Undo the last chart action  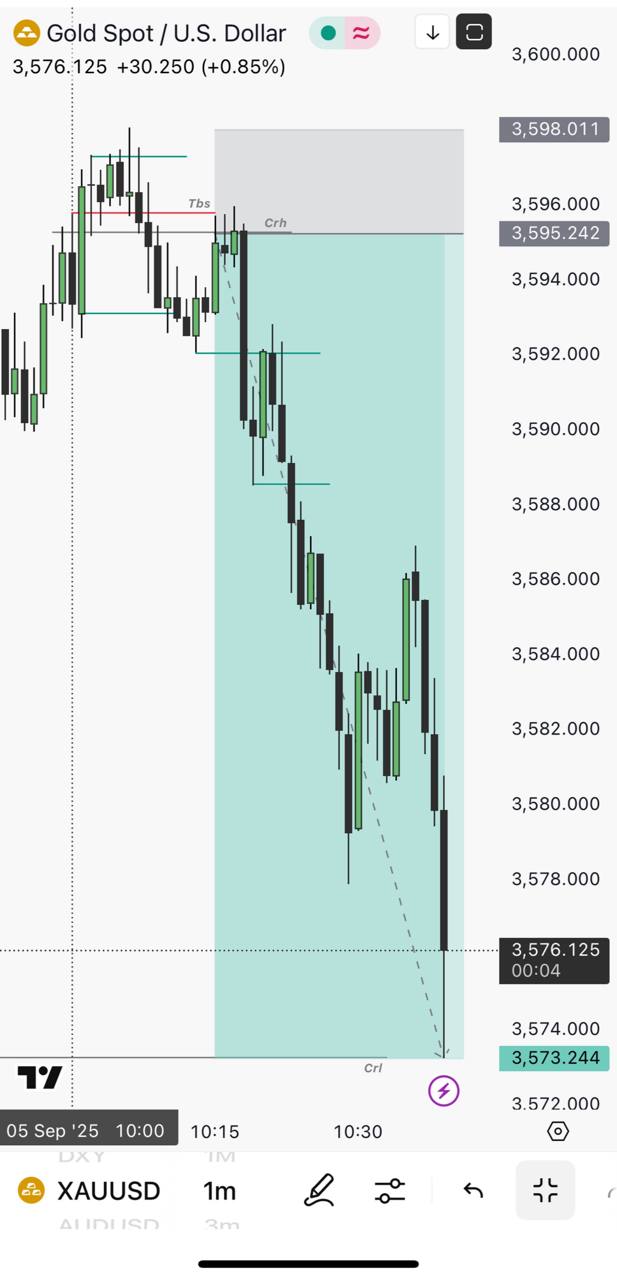(473, 1191)
